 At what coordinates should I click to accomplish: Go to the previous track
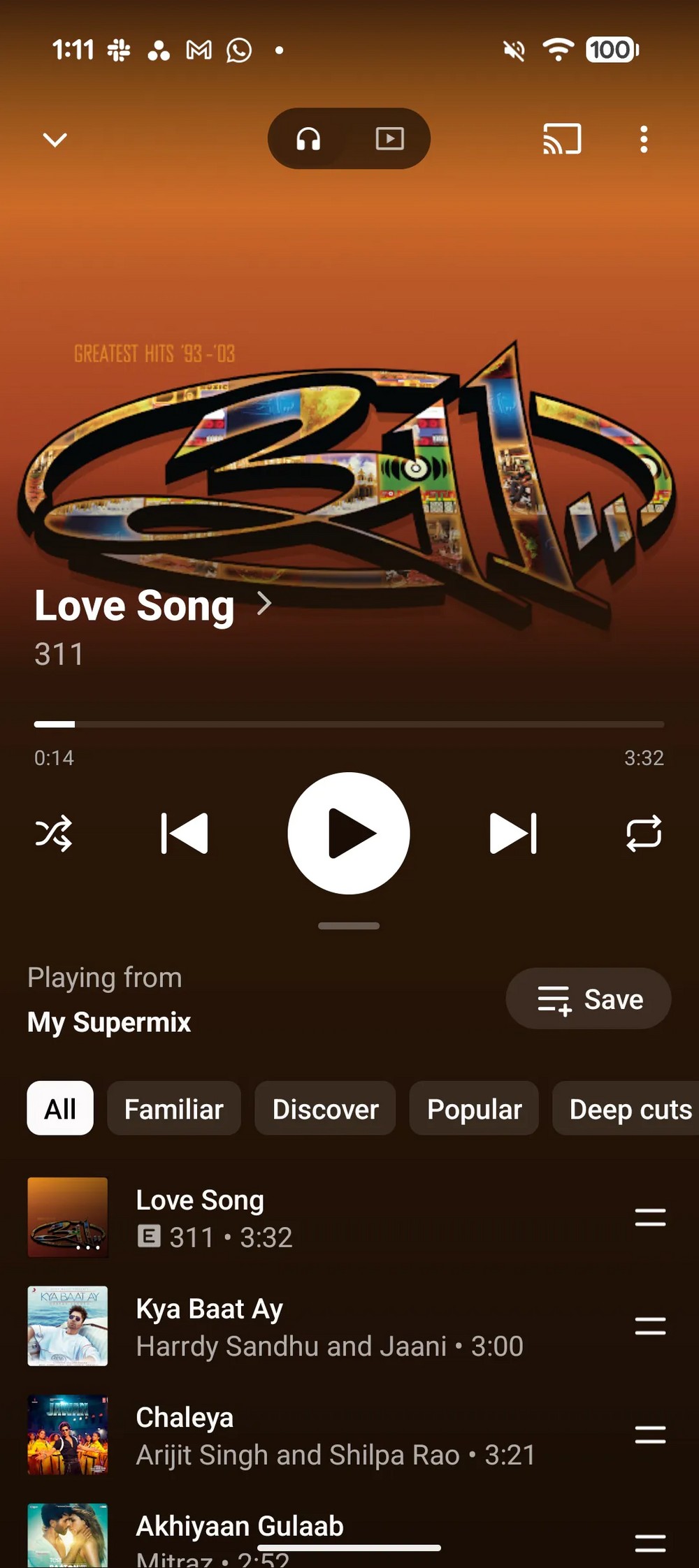(x=185, y=833)
